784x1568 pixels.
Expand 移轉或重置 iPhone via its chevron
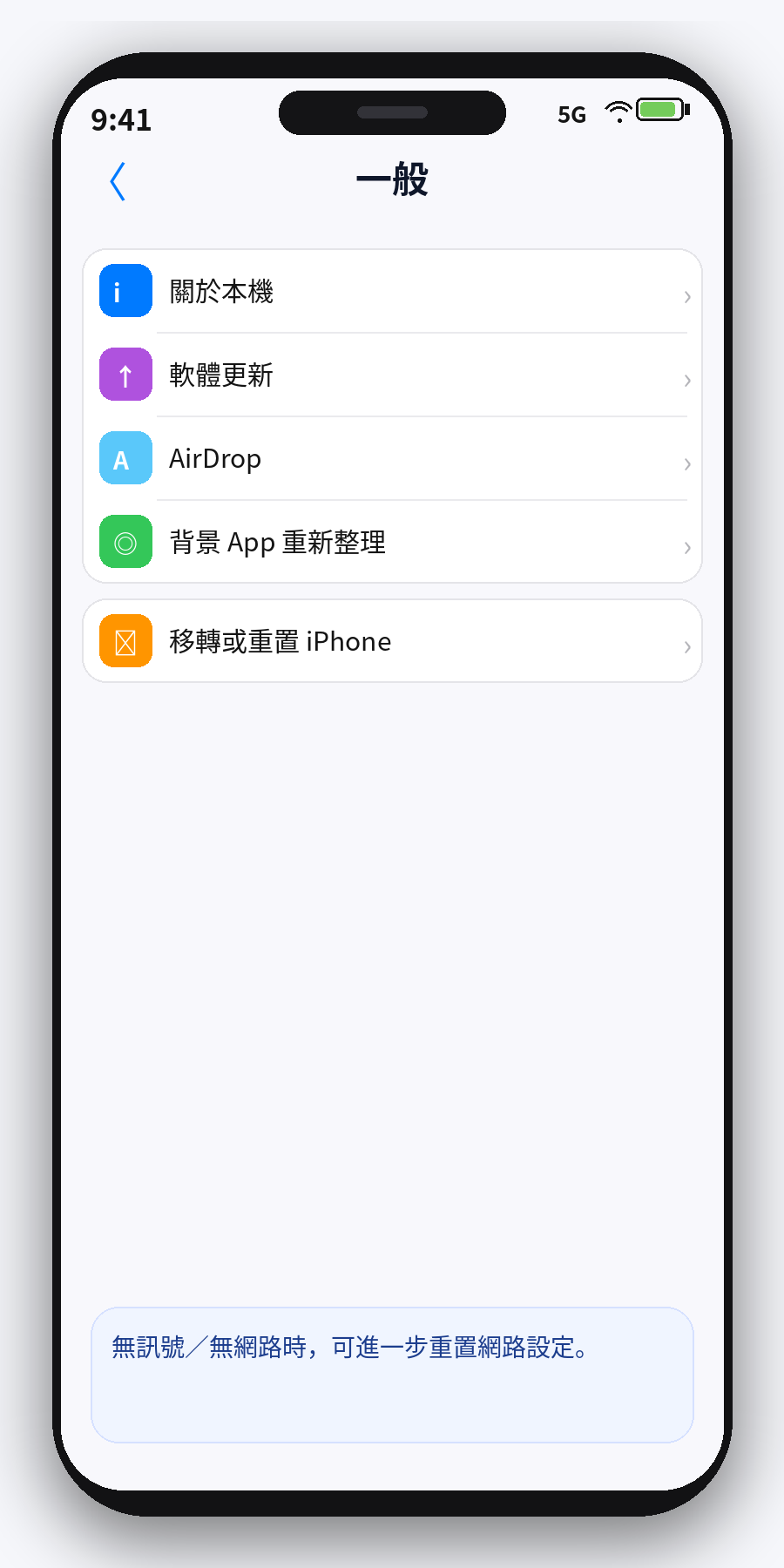[x=687, y=647]
